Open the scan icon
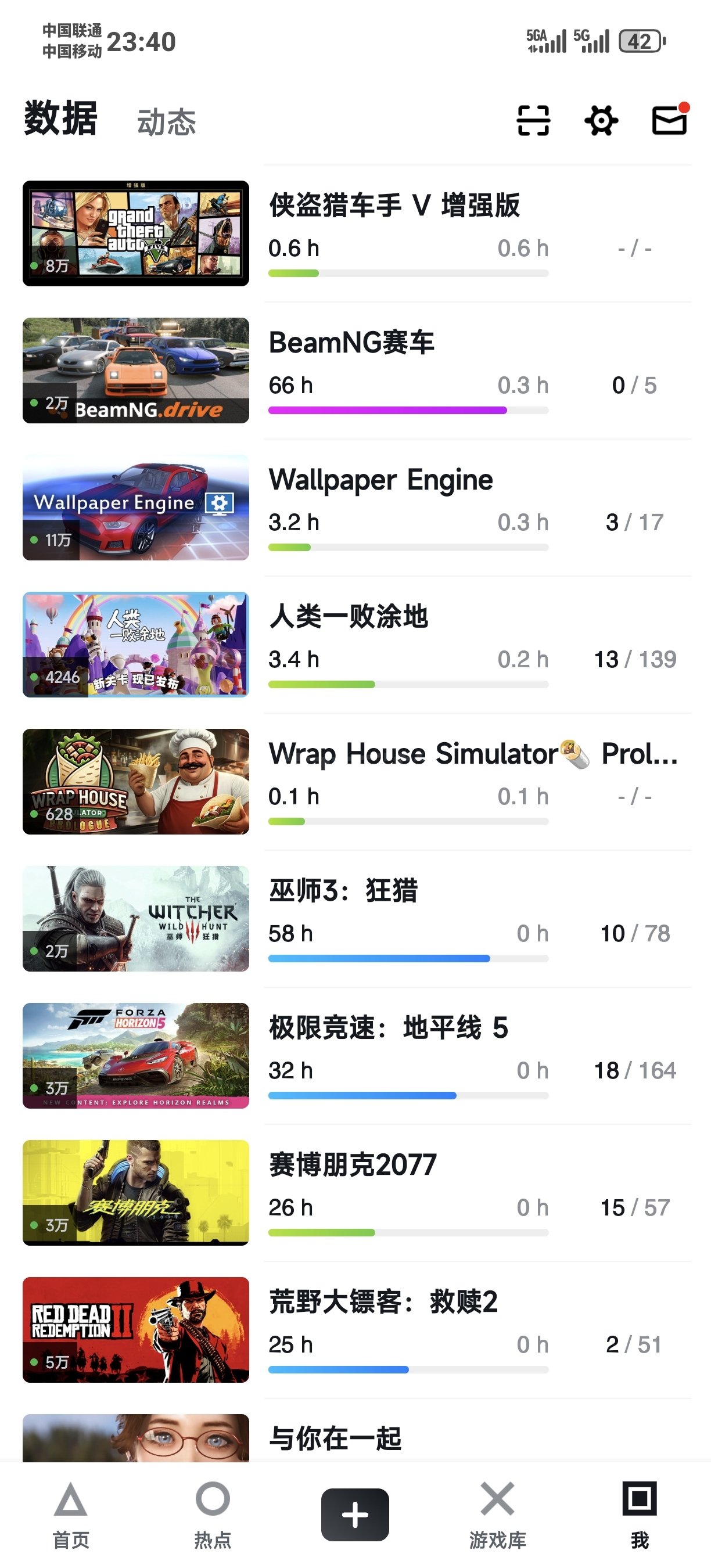The height and width of the screenshot is (1568, 711). [x=533, y=121]
